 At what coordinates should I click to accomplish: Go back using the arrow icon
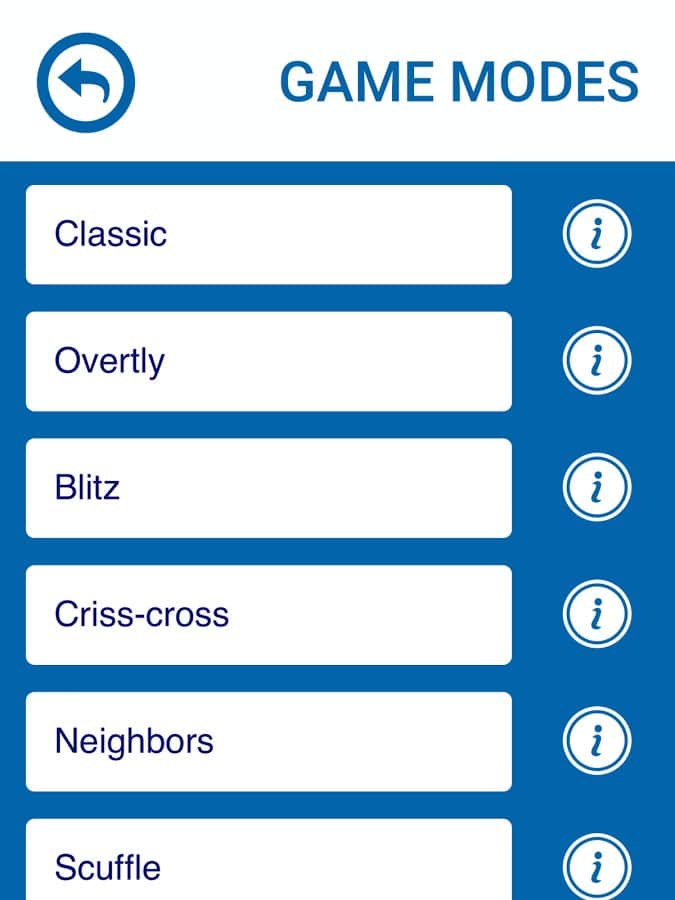point(86,82)
